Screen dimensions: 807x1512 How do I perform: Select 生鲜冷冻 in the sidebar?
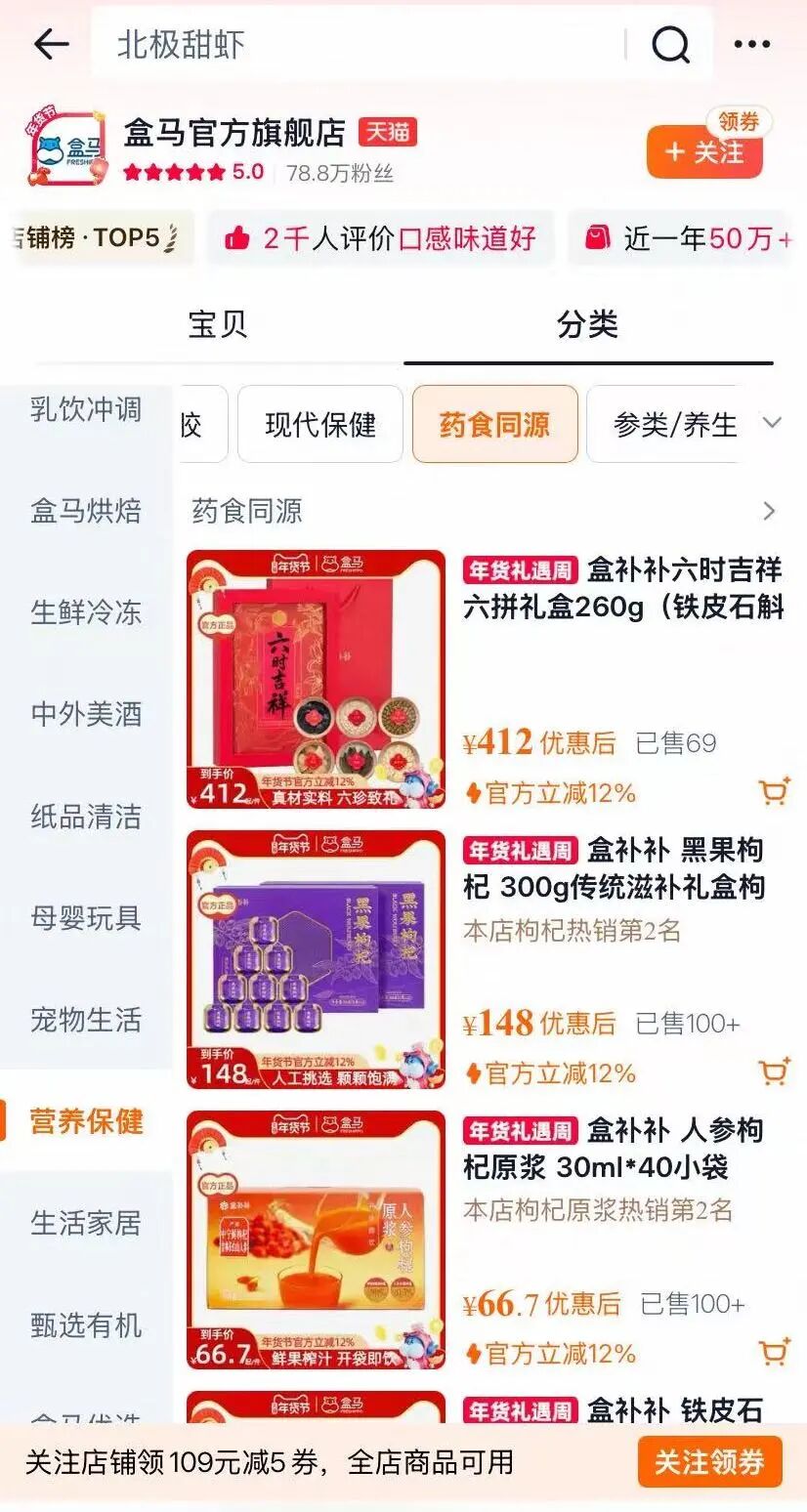tap(85, 613)
